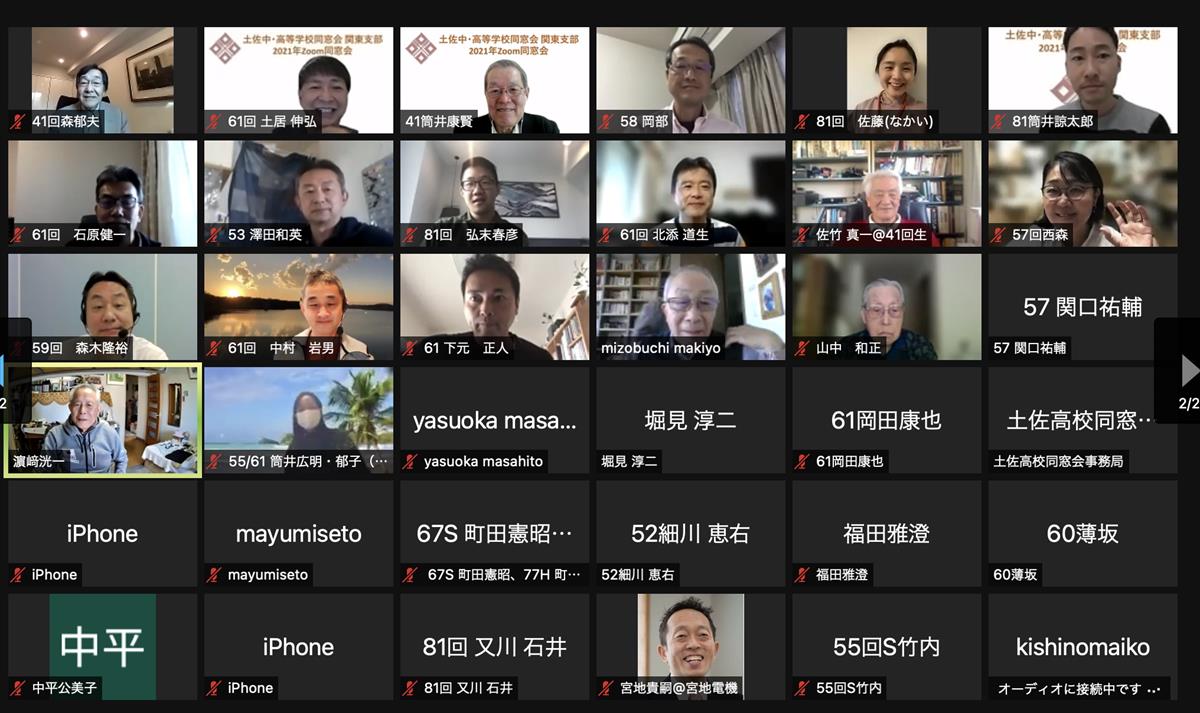Image resolution: width=1200 pixels, height=713 pixels.
Task: Tap mayumiseto participant tile
Action: click(298, 533)
